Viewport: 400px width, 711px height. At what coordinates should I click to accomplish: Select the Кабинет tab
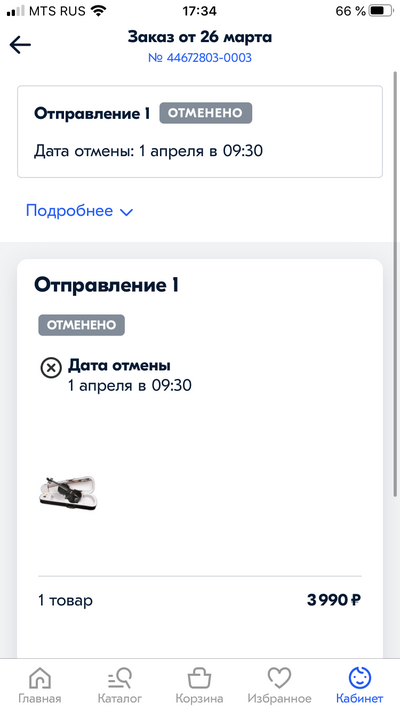point(360,686)
